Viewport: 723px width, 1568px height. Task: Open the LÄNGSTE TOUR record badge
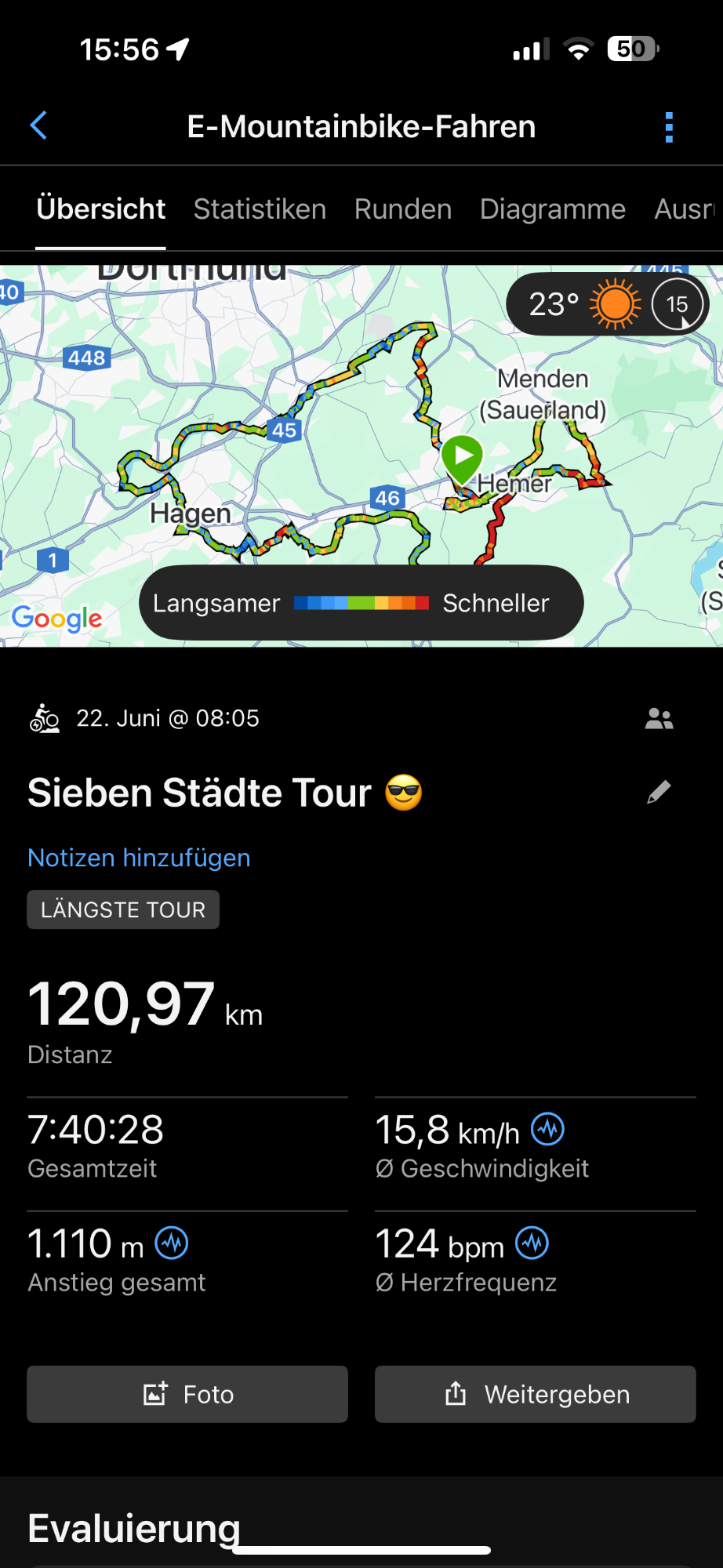point(123,909)
